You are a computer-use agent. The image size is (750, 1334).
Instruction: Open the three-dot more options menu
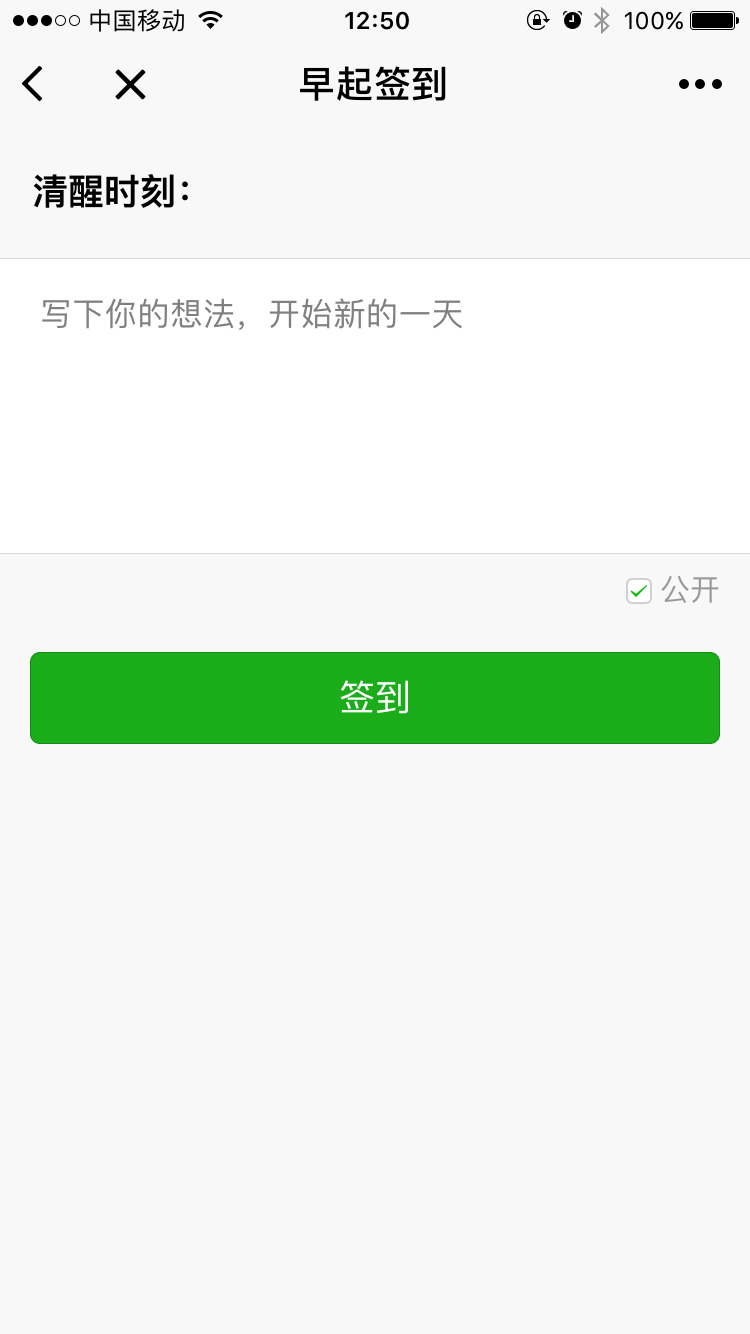click(700, 84)
